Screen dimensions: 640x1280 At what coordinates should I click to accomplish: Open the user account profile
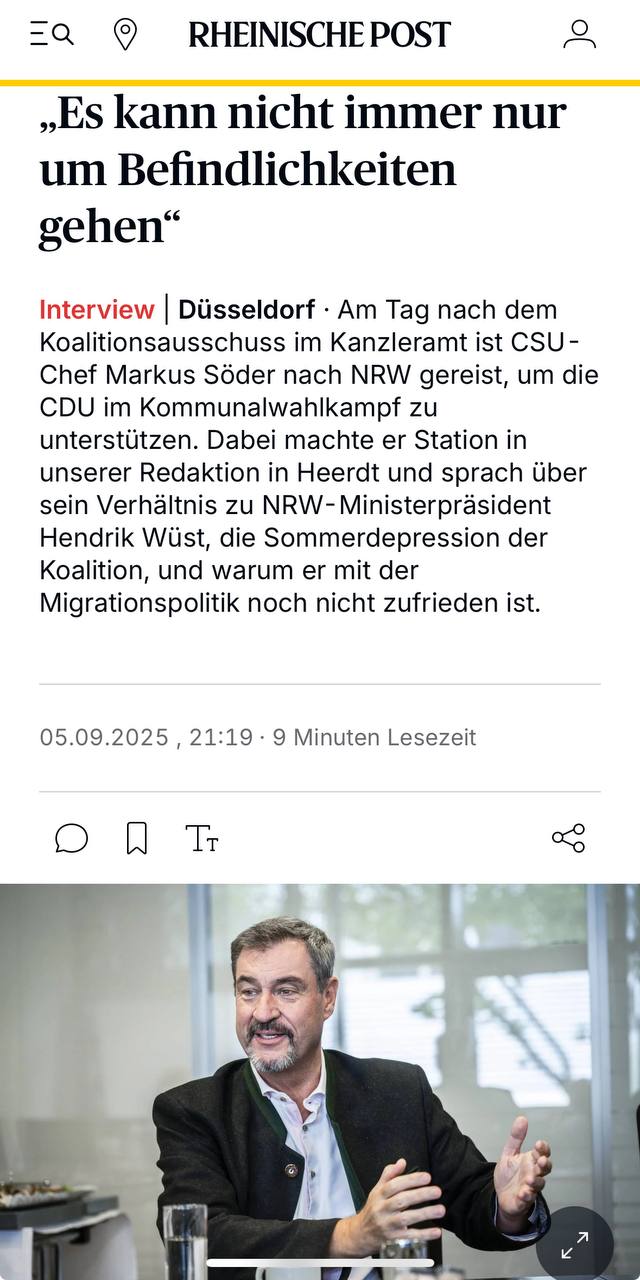579,35
